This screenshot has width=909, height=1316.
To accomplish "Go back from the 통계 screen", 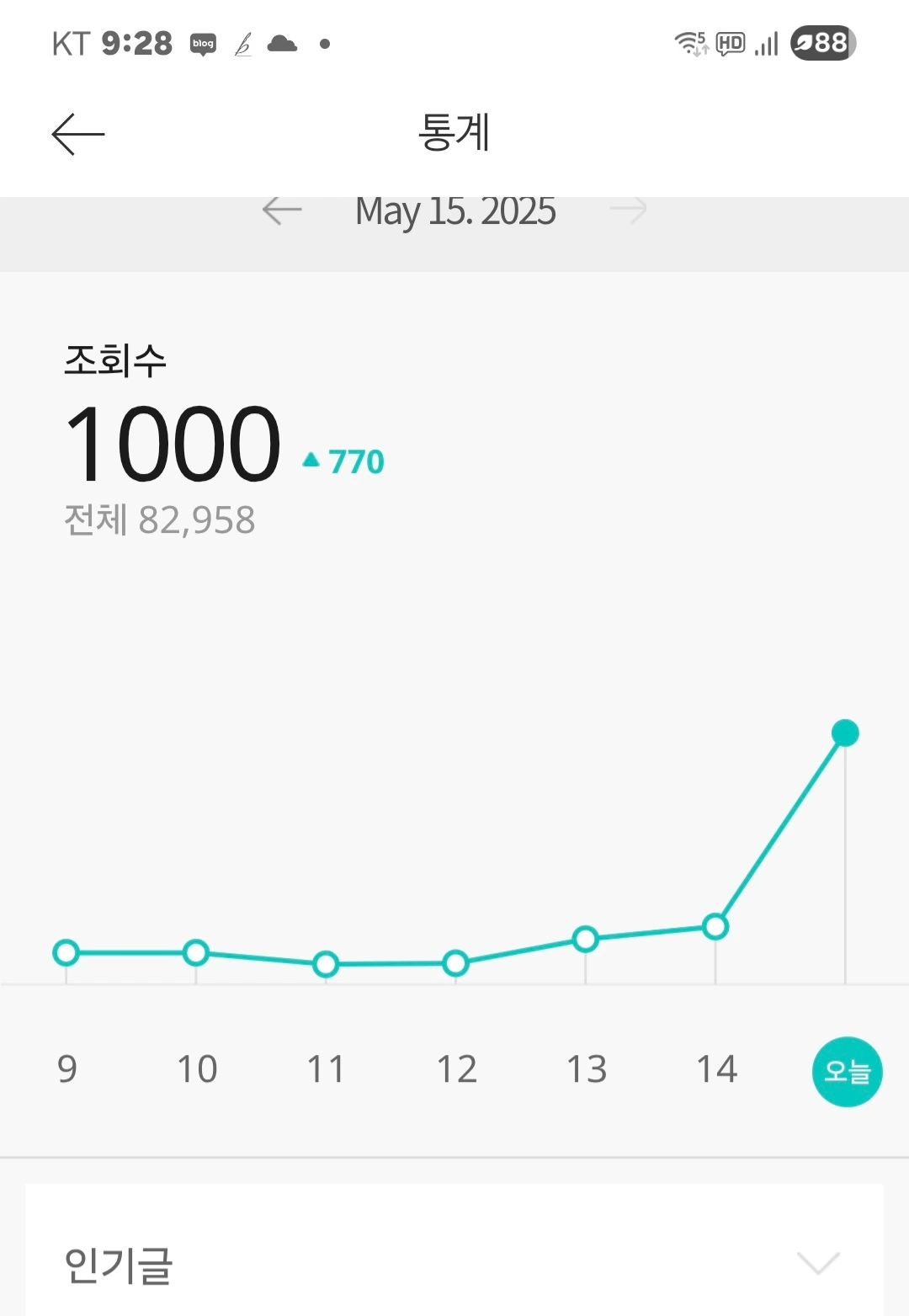I will pos(77,134).
